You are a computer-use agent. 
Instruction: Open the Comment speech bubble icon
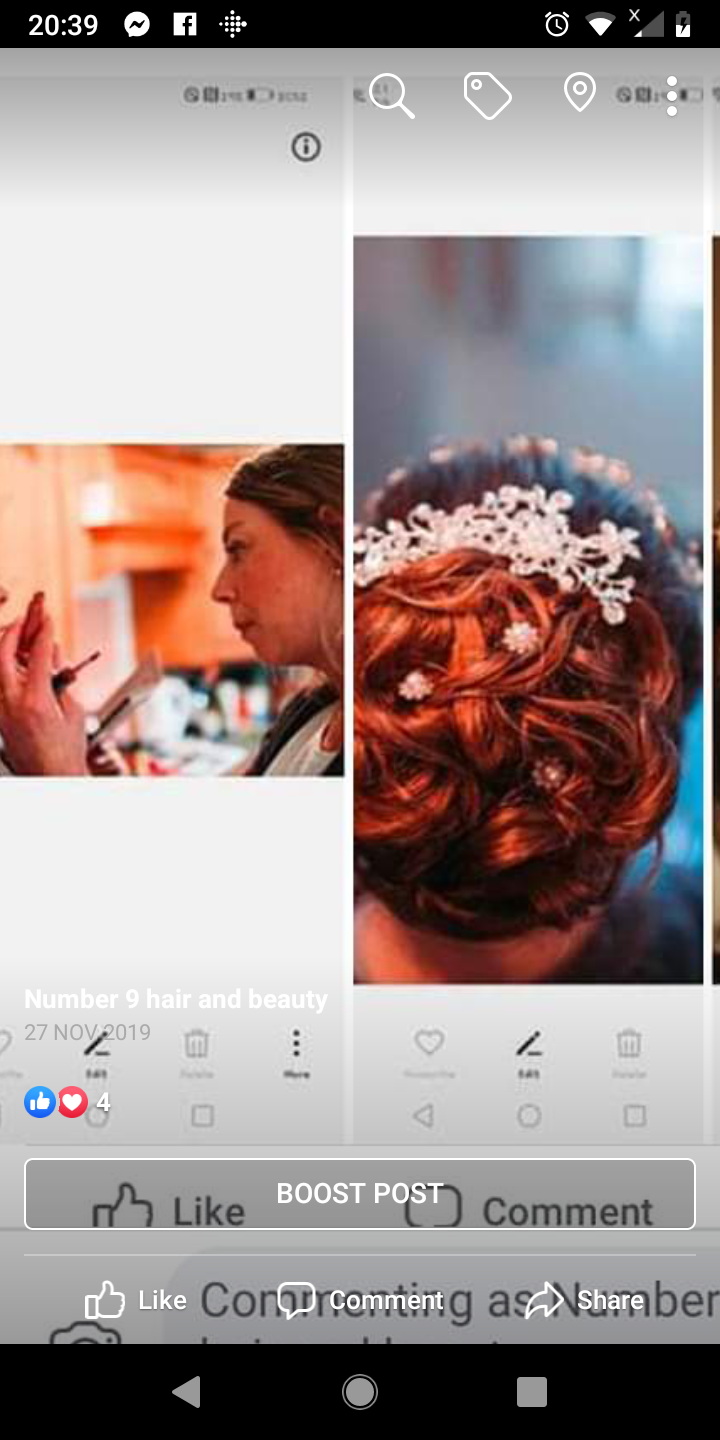(295, 1299)
